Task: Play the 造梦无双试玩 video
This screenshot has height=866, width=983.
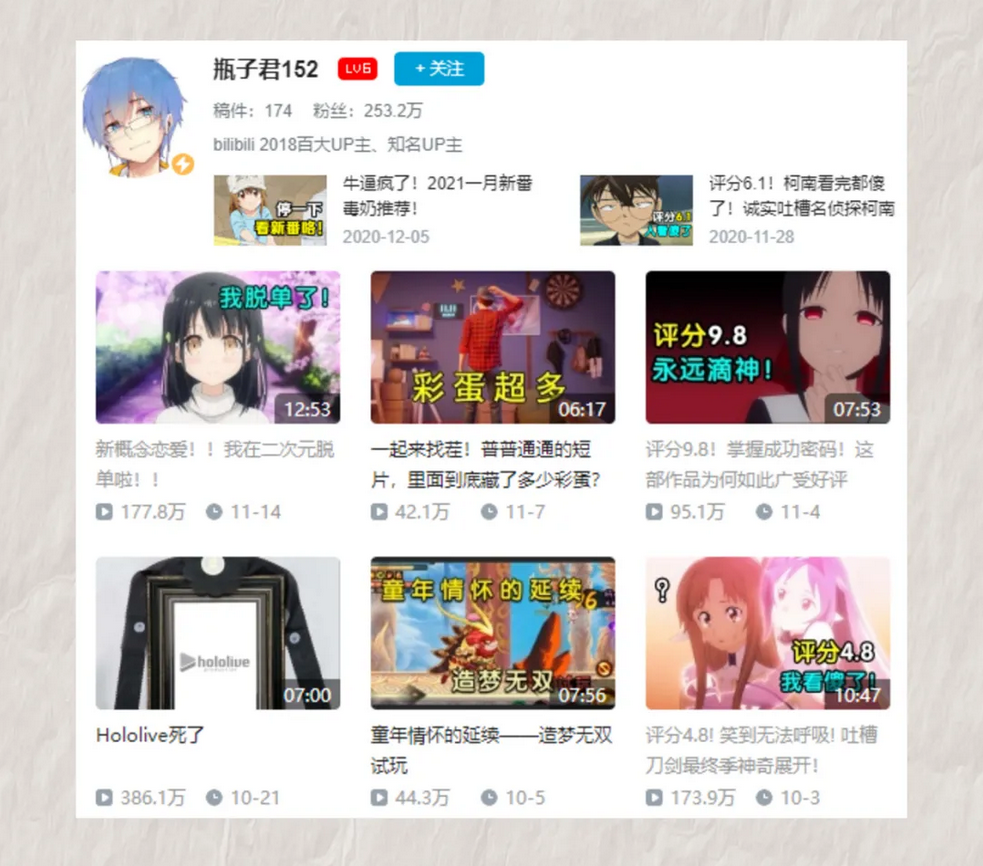Action: click(x=493, y=633)
